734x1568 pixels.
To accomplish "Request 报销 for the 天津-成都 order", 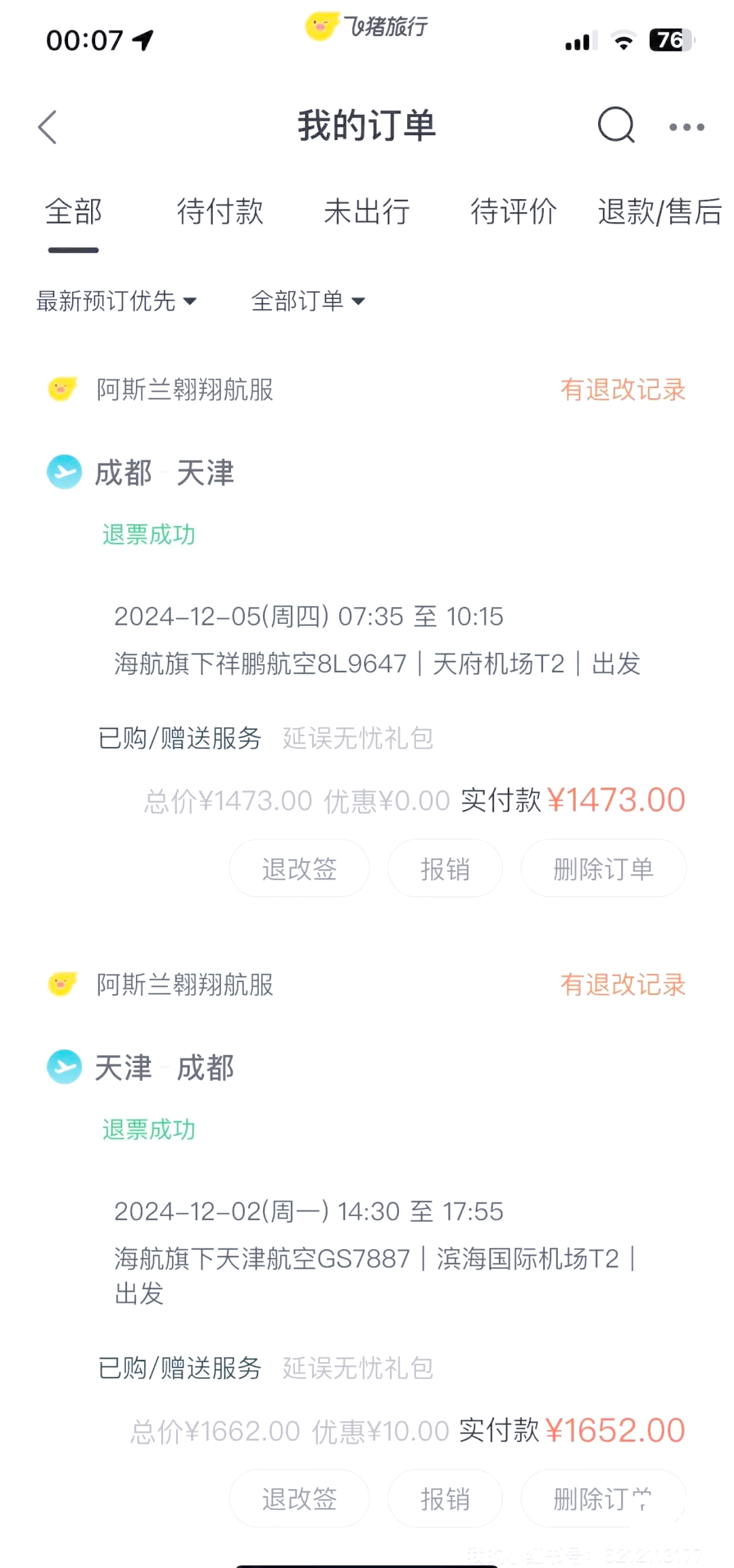I will (445, 1499).
